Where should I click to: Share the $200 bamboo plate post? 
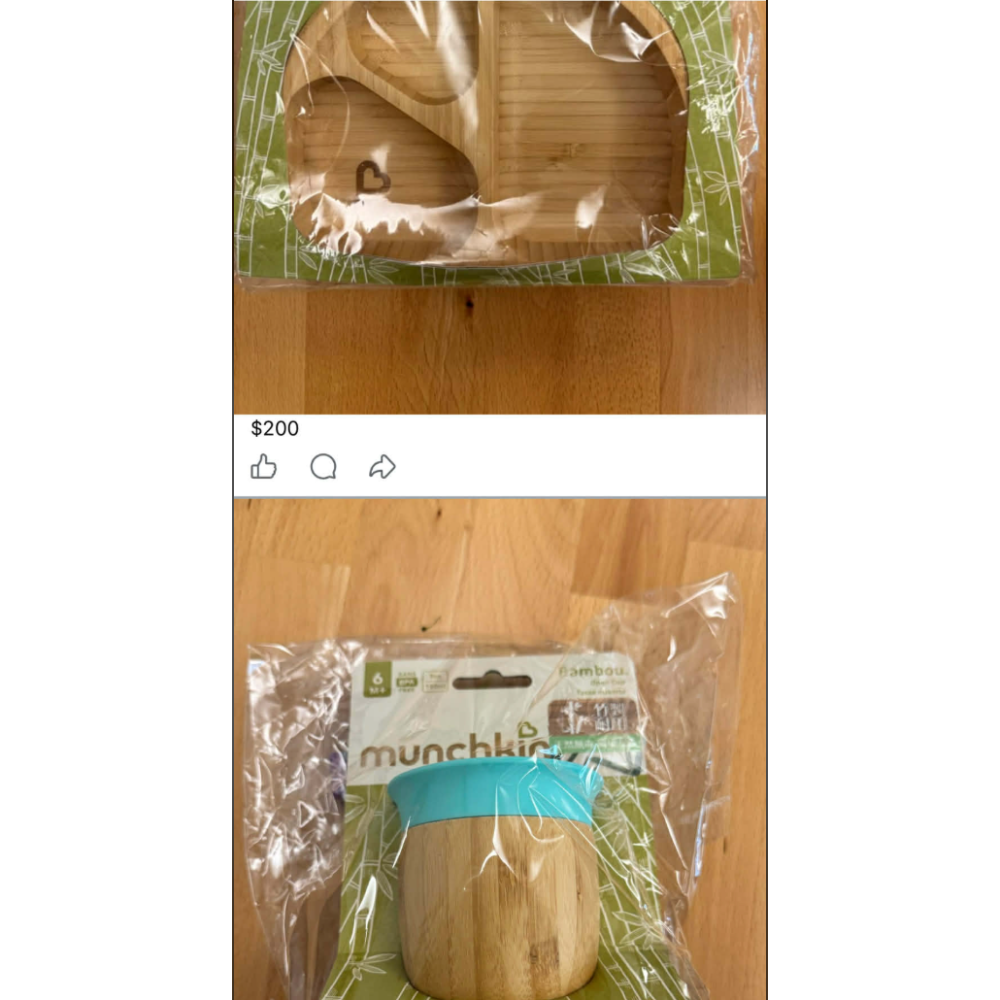[382, 467]
